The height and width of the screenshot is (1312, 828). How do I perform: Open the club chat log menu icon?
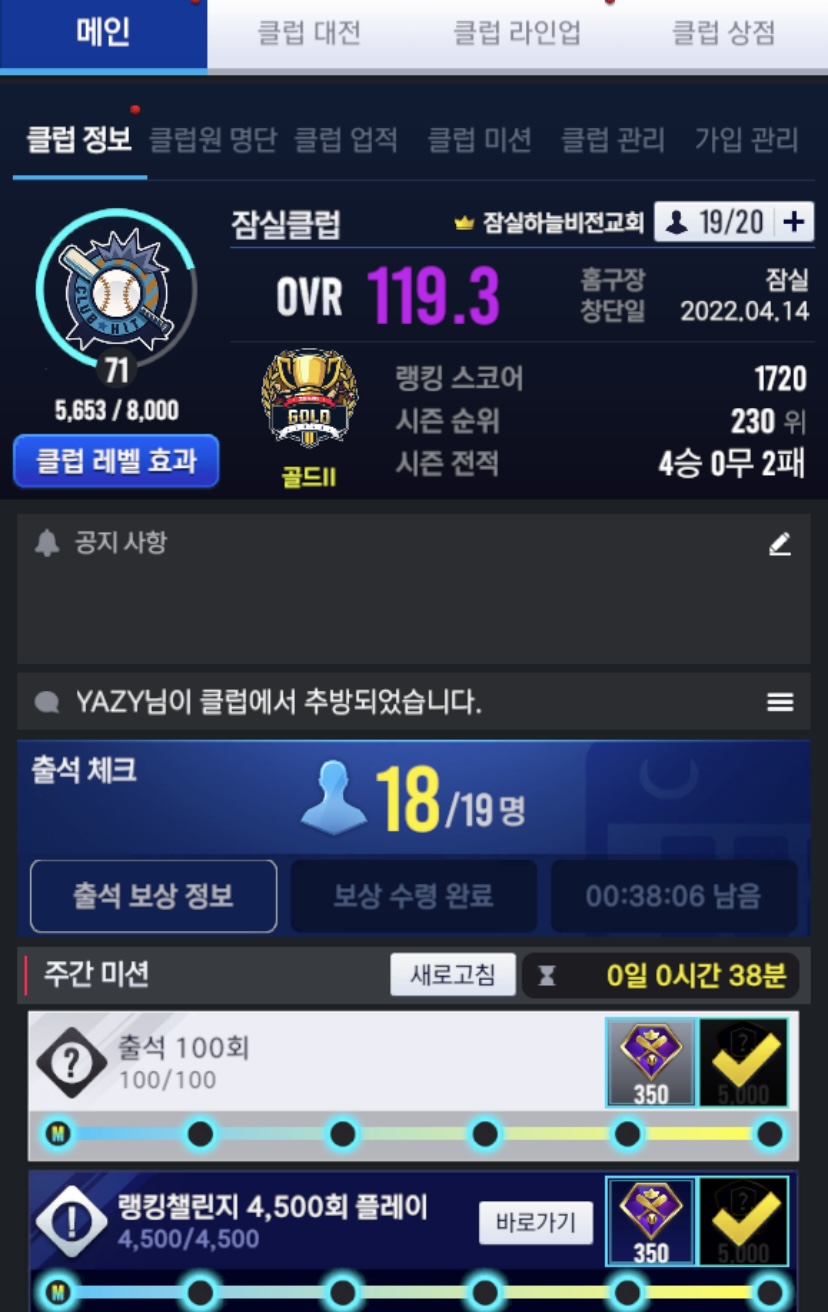(x=780, y=702)
